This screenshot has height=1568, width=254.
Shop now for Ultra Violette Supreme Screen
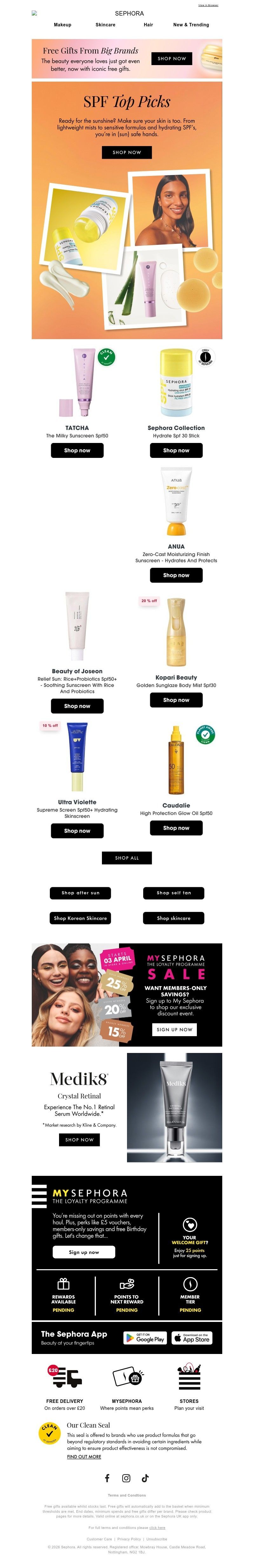point(77,831)
